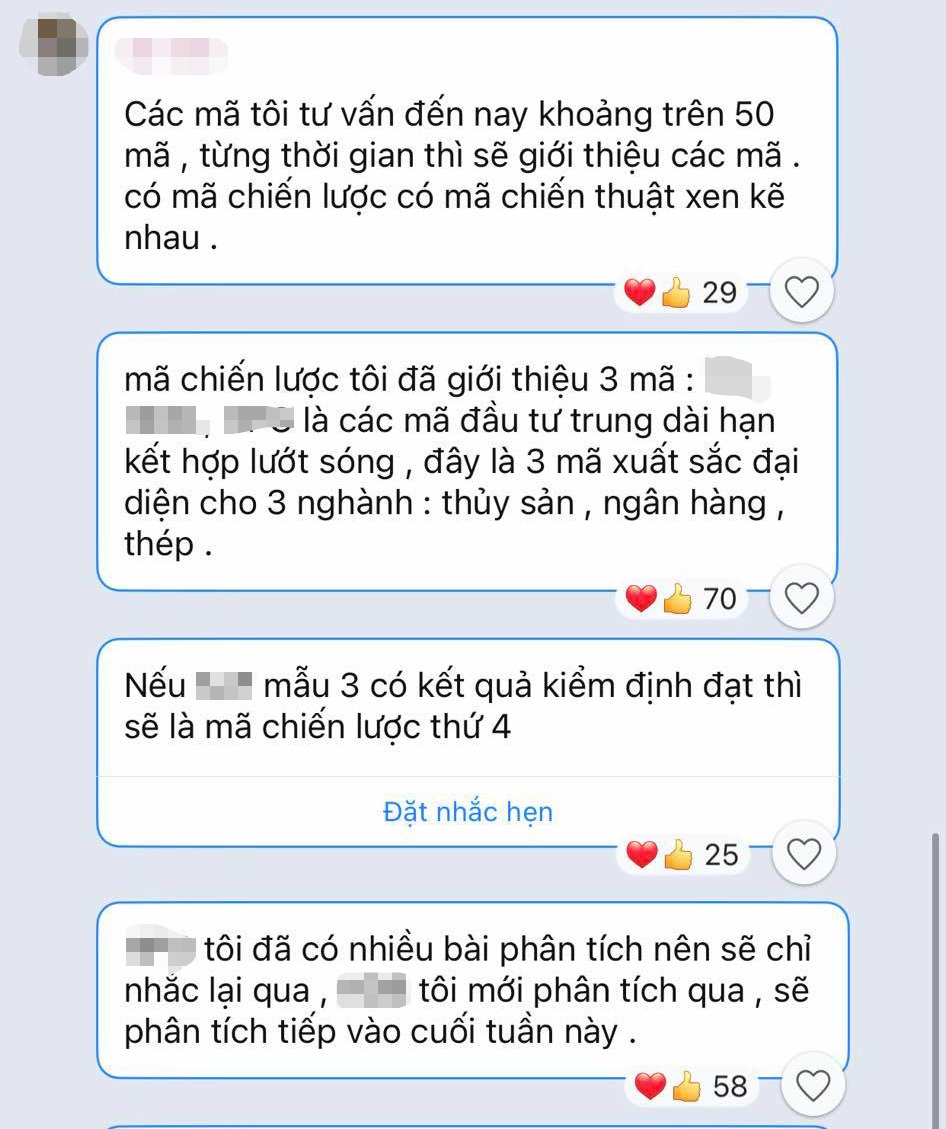
Task: Select the message mentioning thủy sản, ngân hàng, thép
Action: 468,462
